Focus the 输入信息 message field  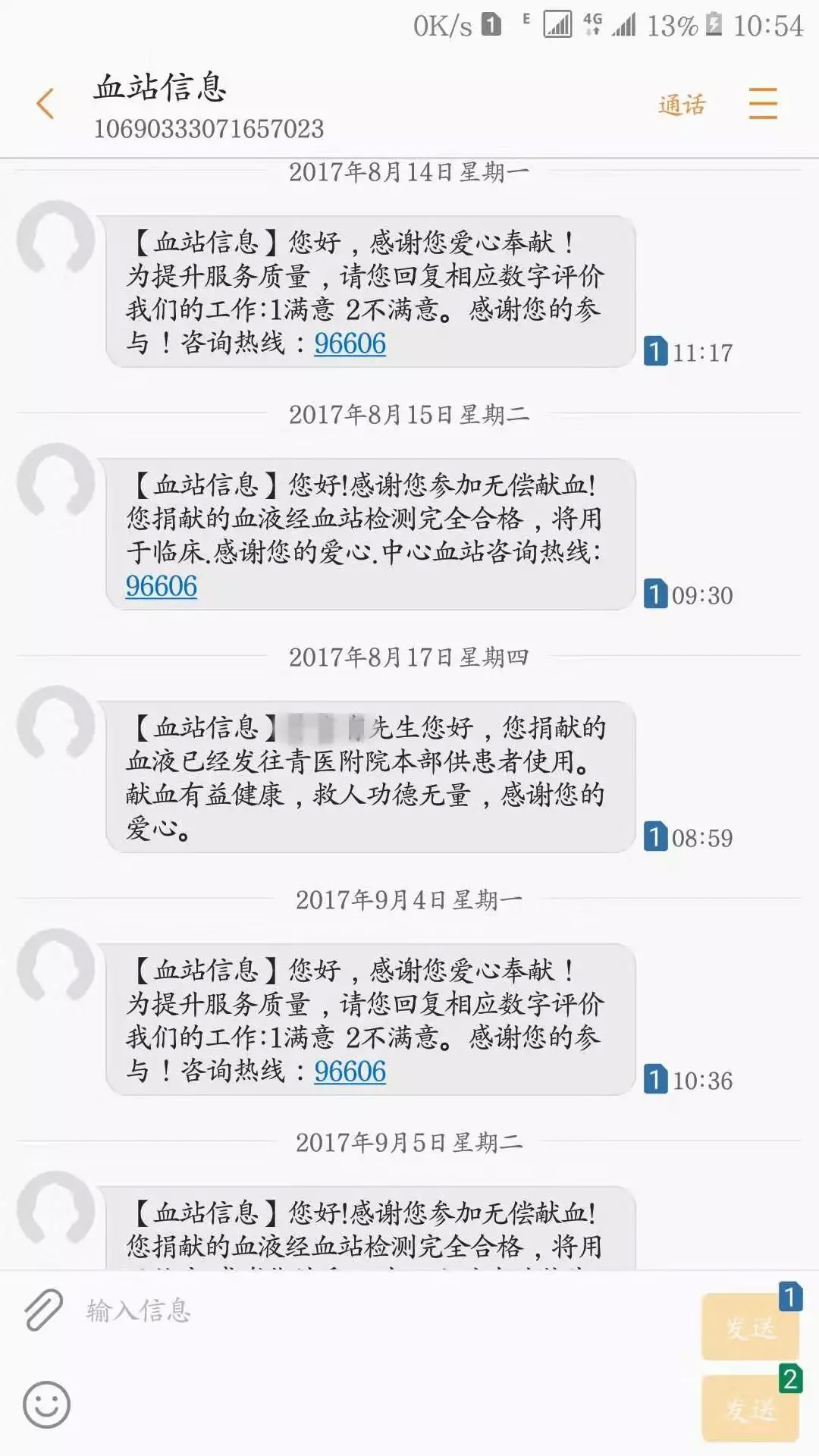click(x=379, y=1310)
